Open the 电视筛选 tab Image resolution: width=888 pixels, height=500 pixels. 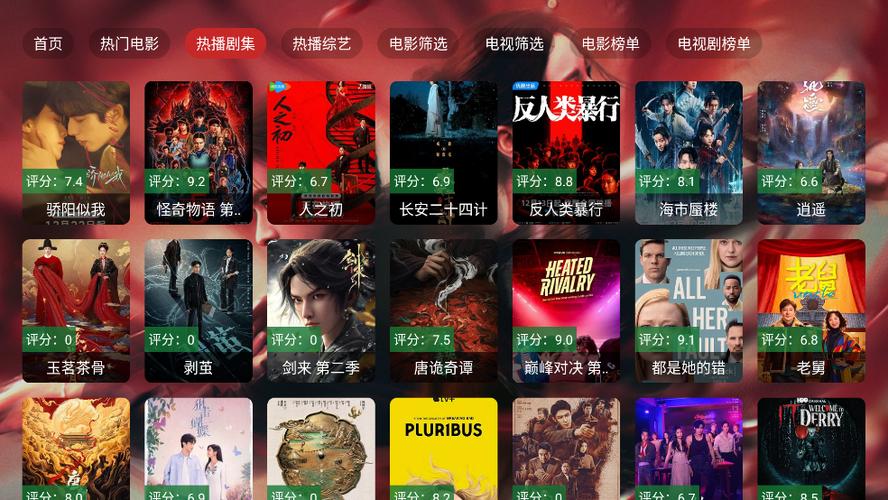pyautogui.click(x=514, y=43)
